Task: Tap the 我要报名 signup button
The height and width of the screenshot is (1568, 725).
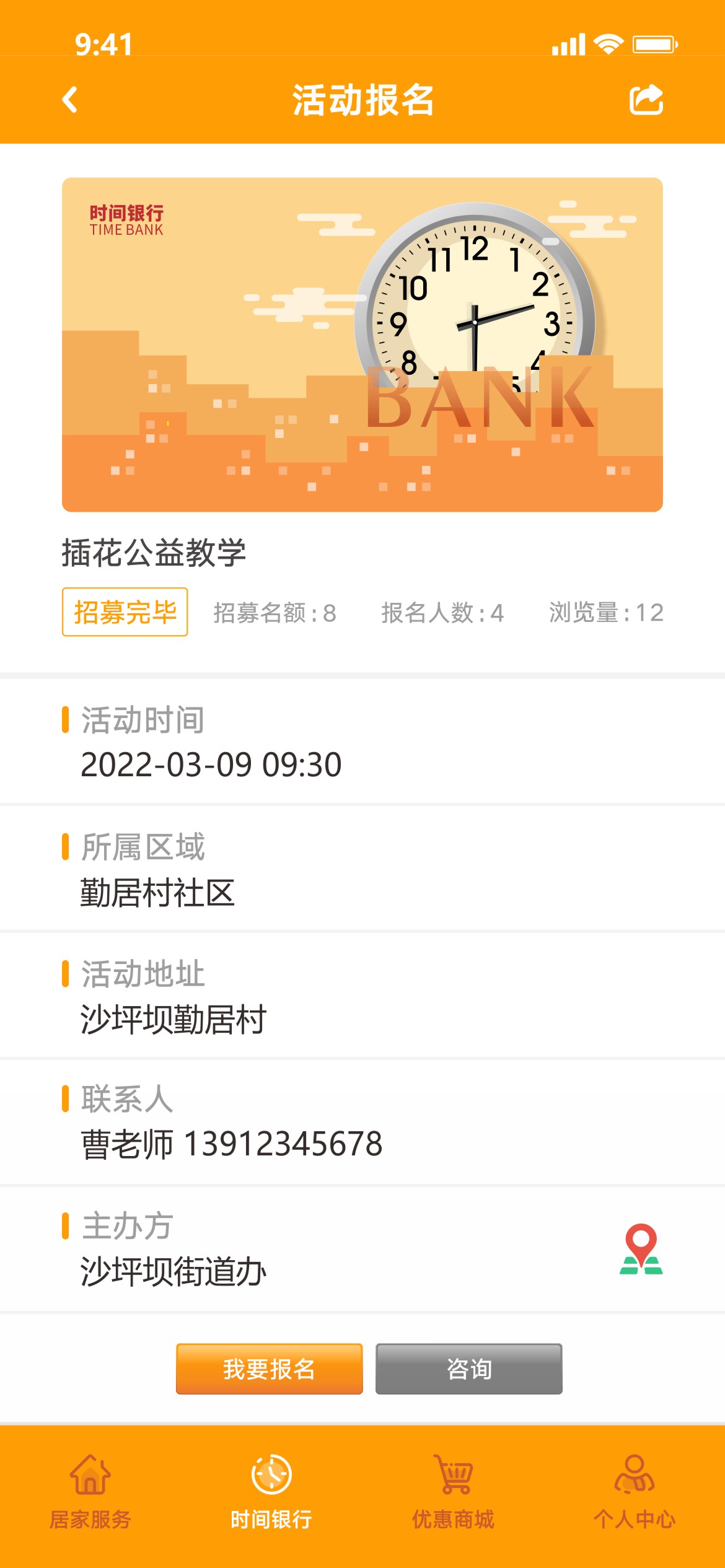Action: pos(268,1370)
